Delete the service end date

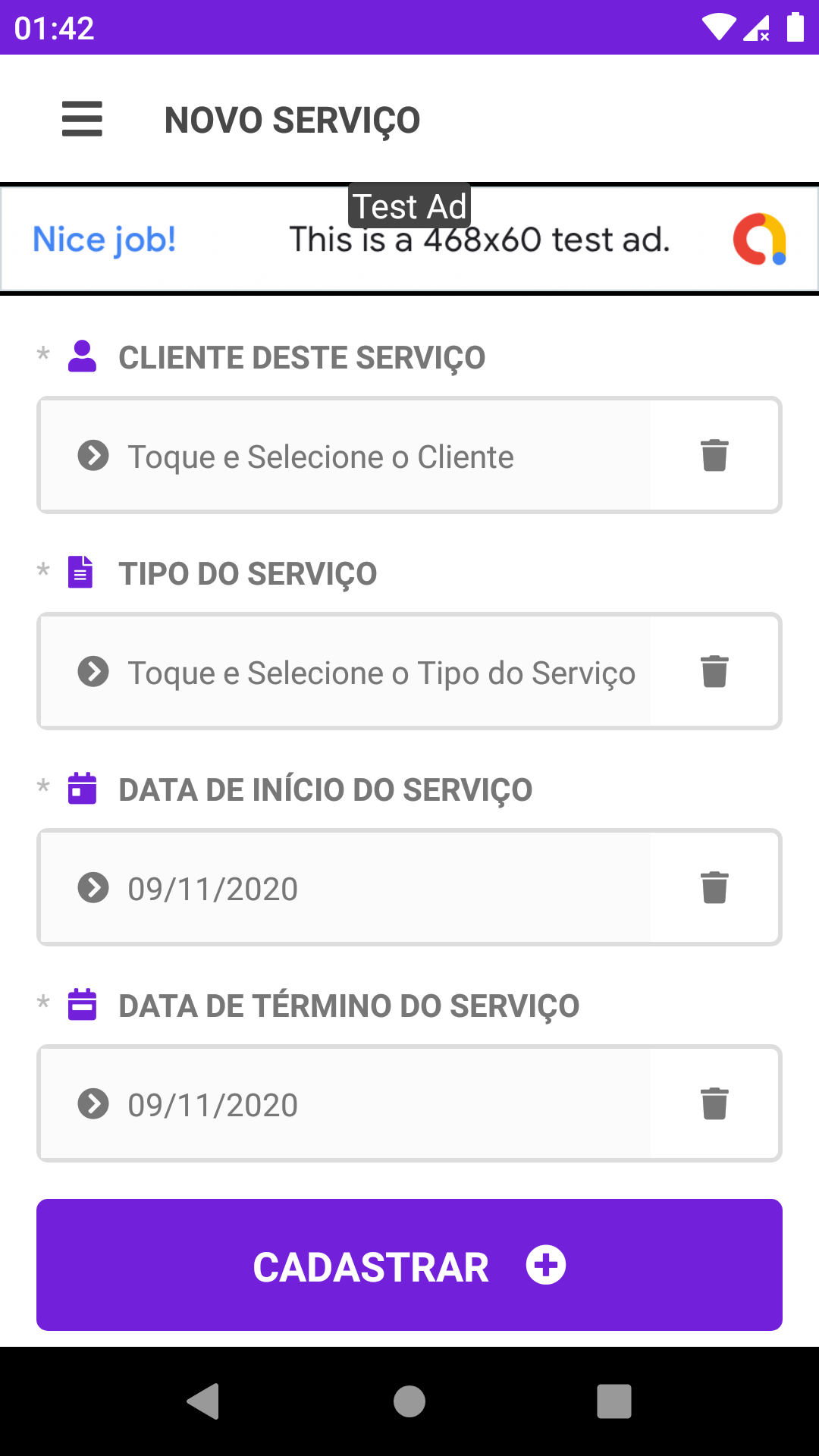point(714,1104)
